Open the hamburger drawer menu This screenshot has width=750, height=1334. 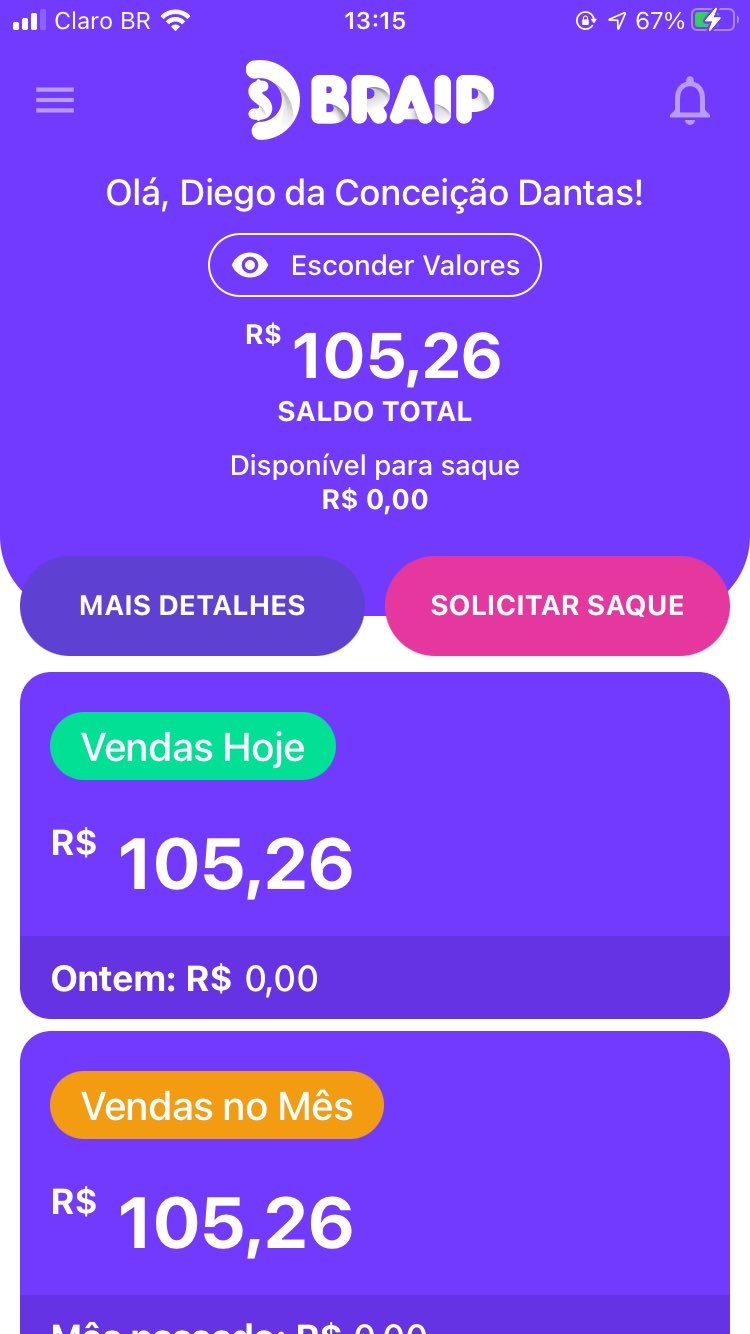coord(55,101)
